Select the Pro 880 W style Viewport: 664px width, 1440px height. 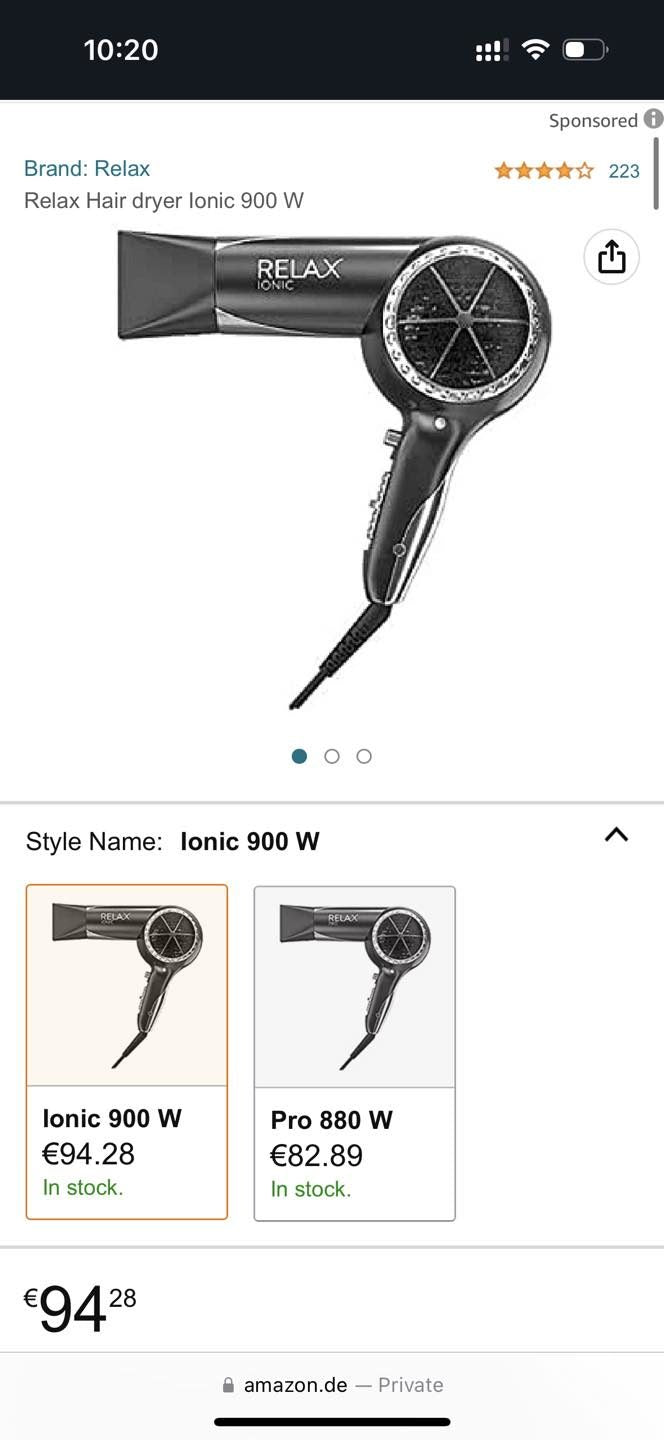(x=355, y=1052)
